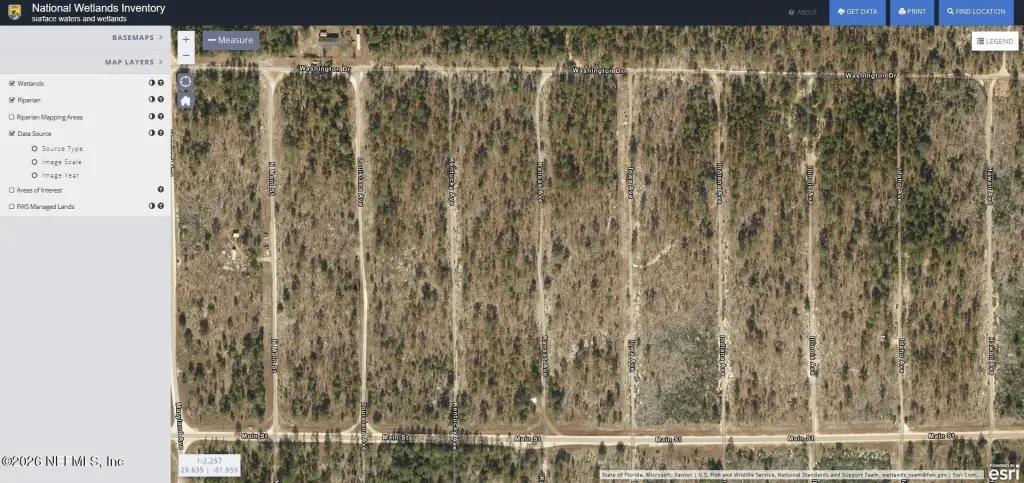Open Find Location search

pos(976,12)
